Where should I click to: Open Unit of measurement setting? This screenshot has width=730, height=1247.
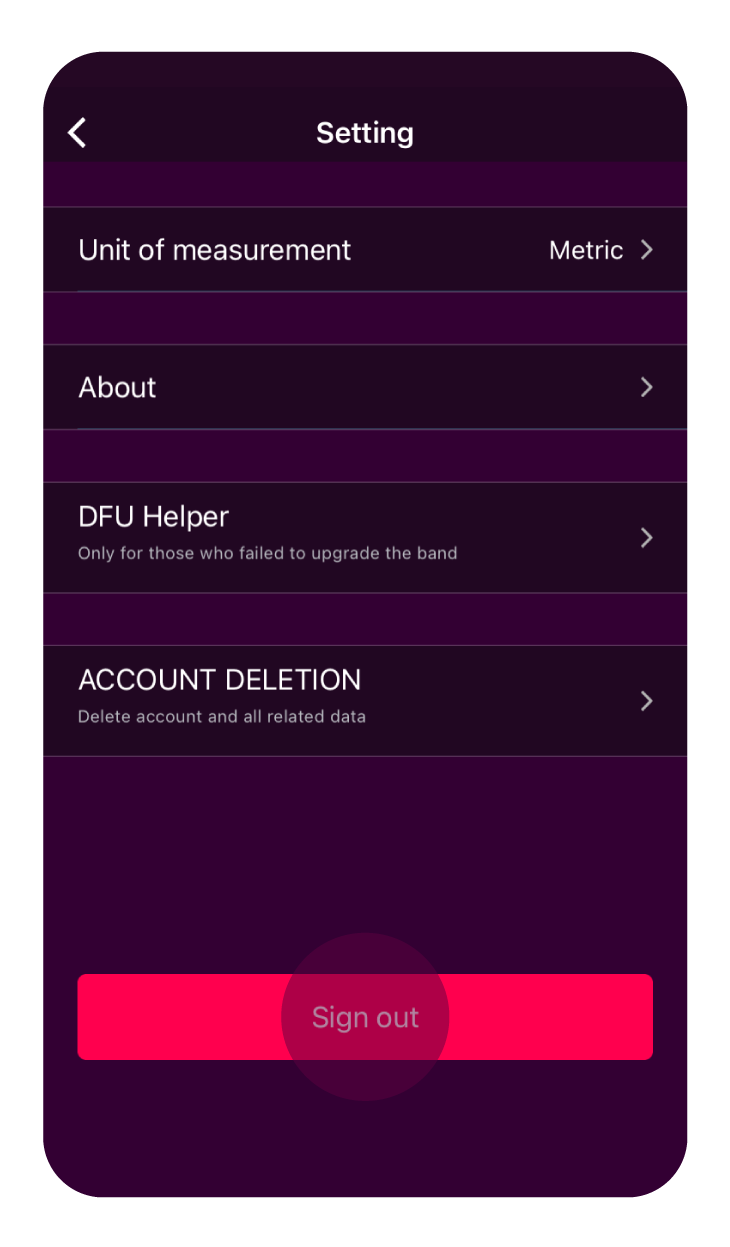[x=365, y=250]
